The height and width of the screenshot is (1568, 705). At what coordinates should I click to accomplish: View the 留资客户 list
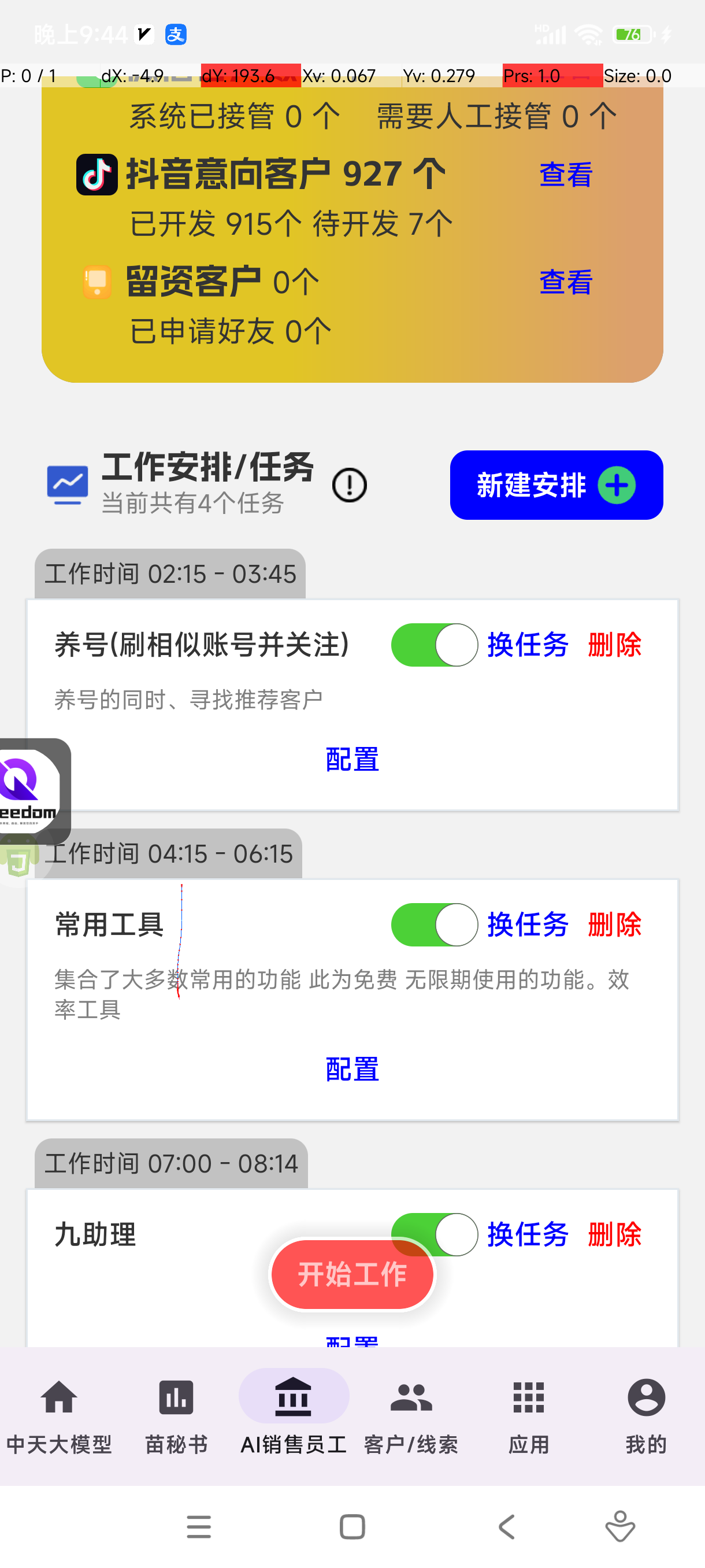[x=566, y=282]
